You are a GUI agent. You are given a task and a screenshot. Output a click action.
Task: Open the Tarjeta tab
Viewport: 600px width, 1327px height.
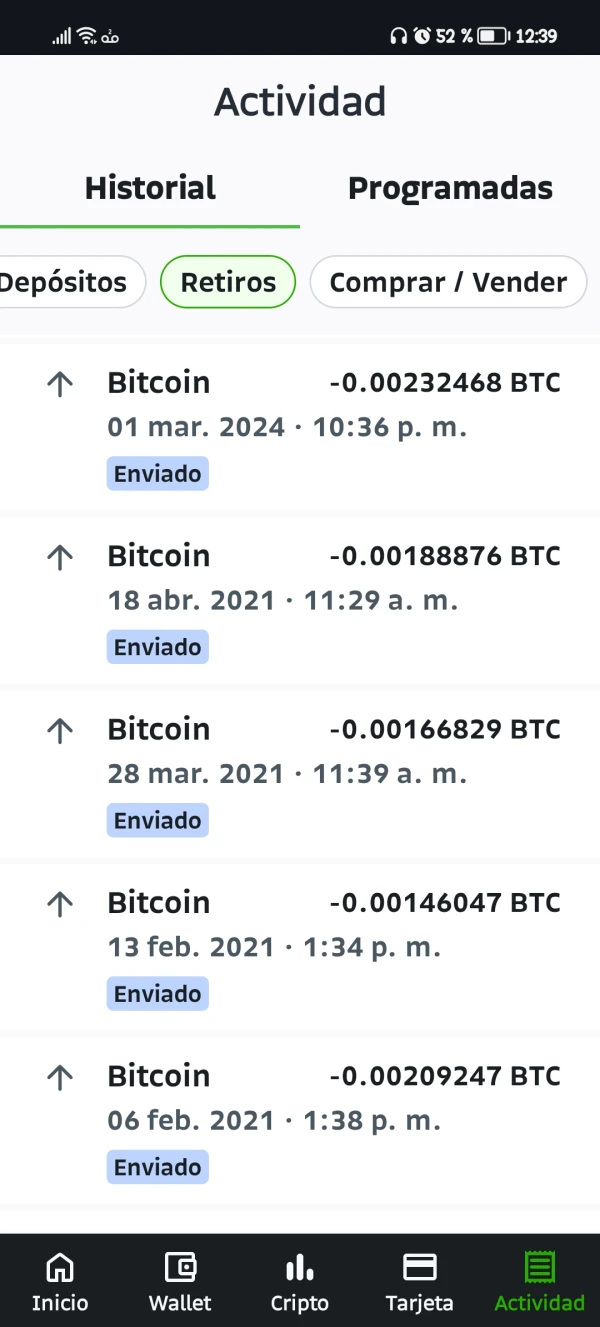[x=420, y=1282]
